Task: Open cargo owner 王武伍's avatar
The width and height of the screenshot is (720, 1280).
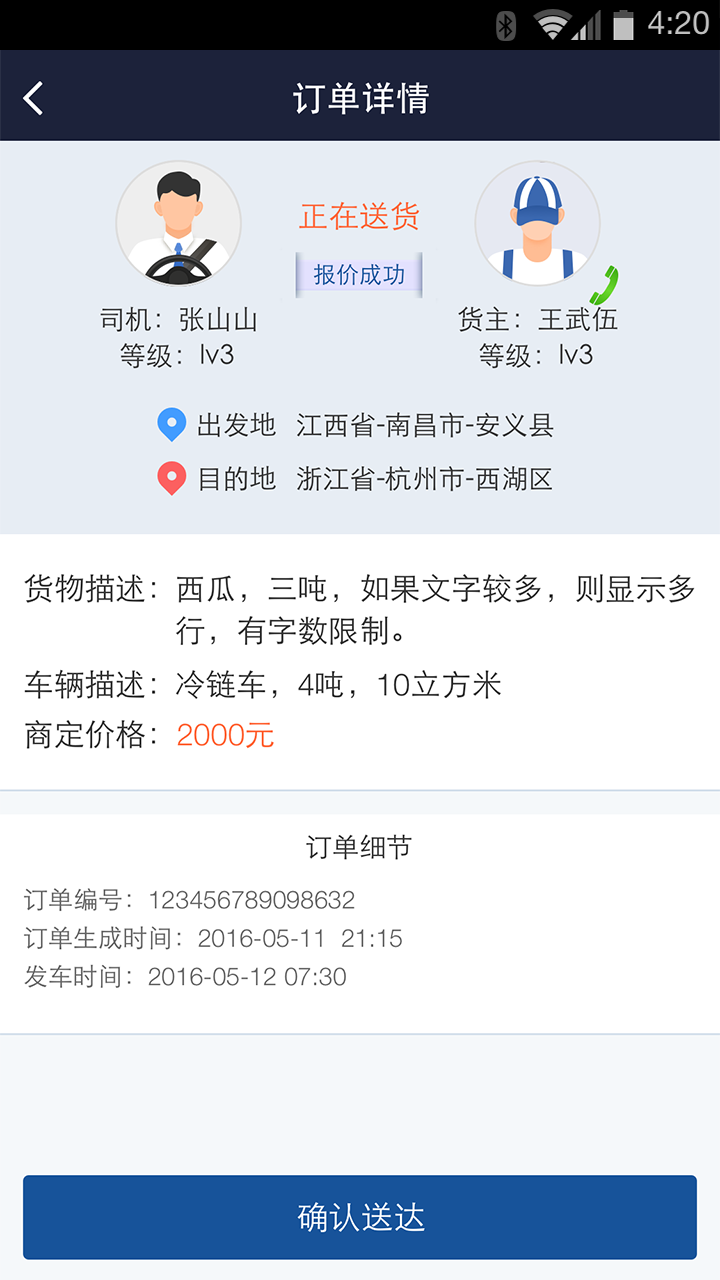Action: click(x=537, y=224)
